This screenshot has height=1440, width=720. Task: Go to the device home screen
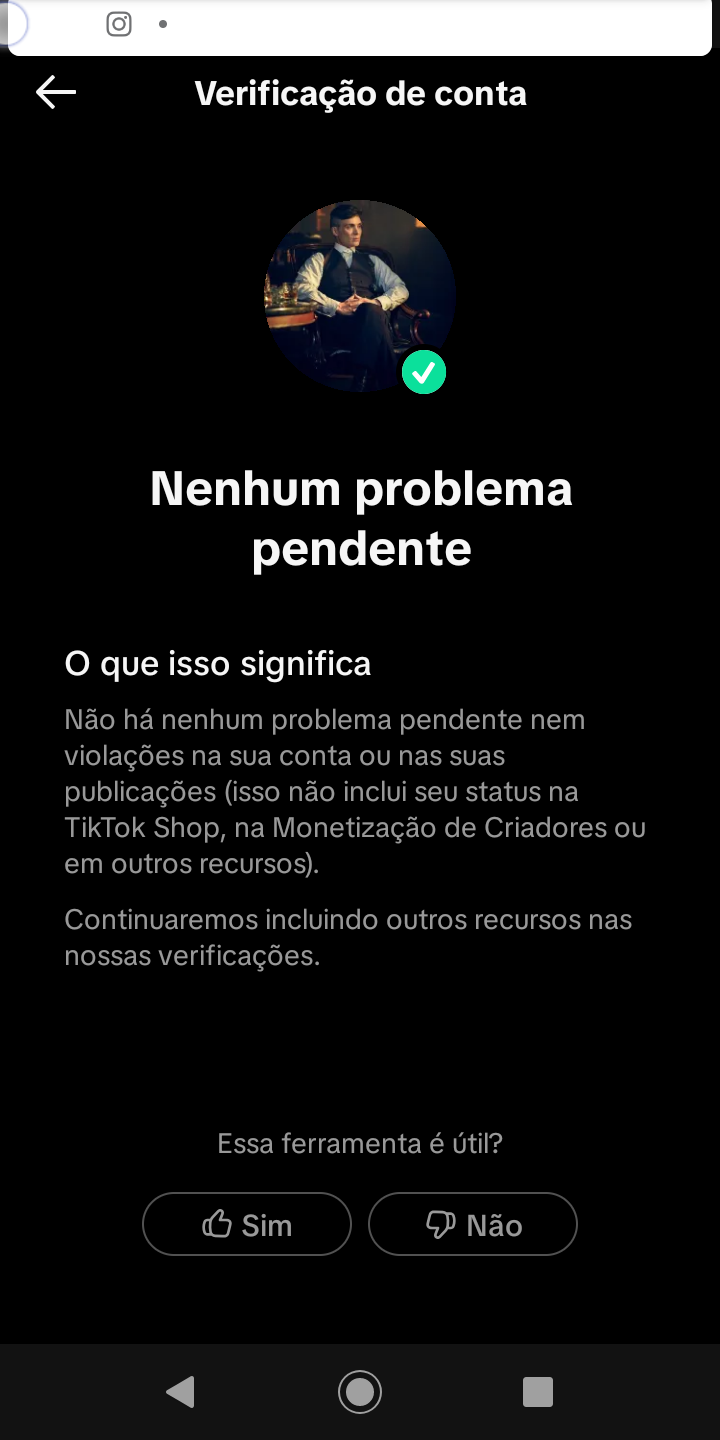360,1391
